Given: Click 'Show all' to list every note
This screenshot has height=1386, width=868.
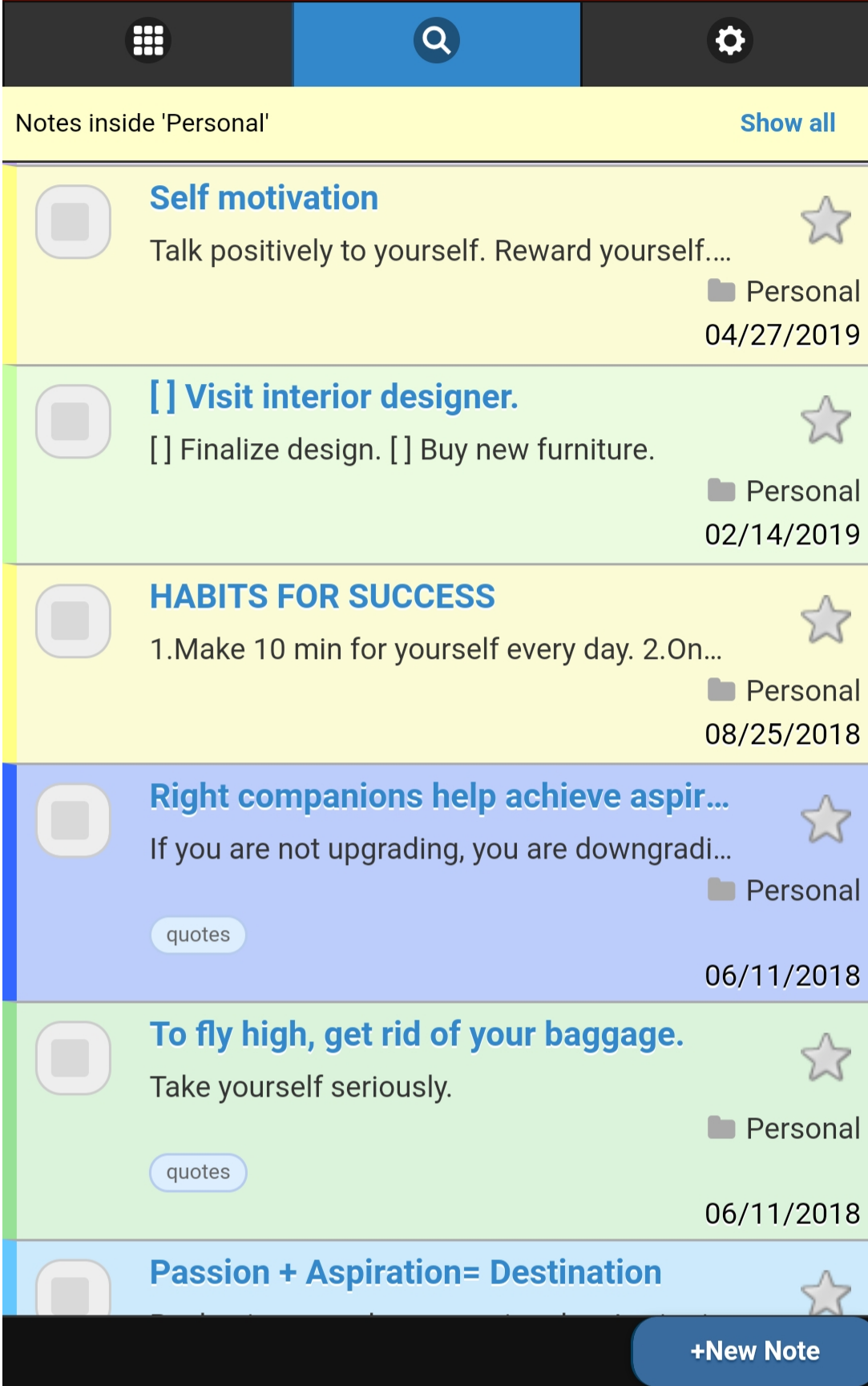Looking at the screenshot, I should pyautogui.click(x=788, y=122).
